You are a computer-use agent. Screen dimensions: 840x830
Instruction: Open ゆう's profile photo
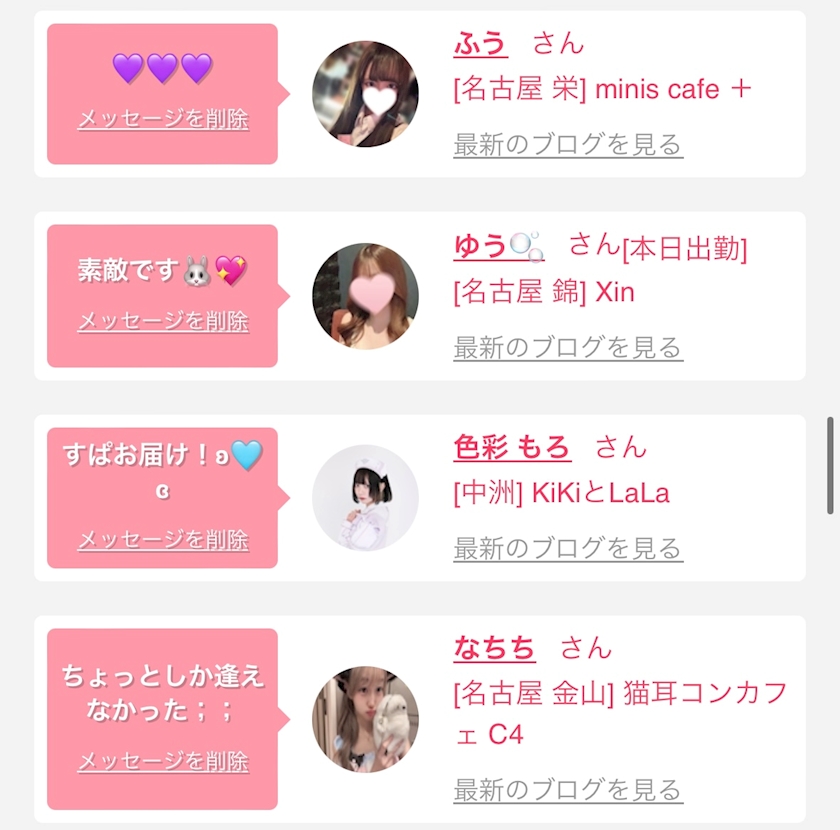pyautogui.click(x=365, y=296)
